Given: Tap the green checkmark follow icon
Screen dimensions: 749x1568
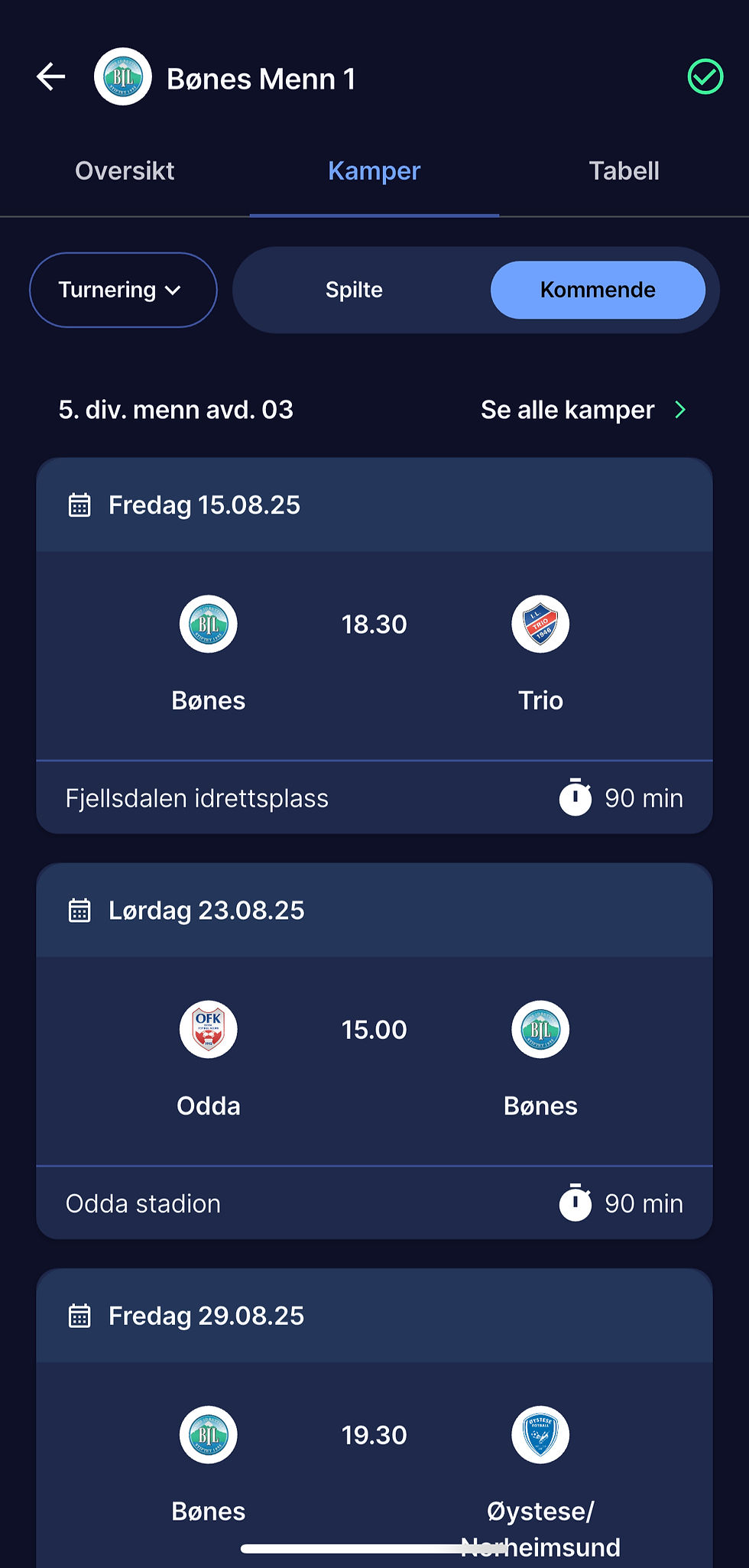Looking at the screenshot, I should click(x=705, y=77).
